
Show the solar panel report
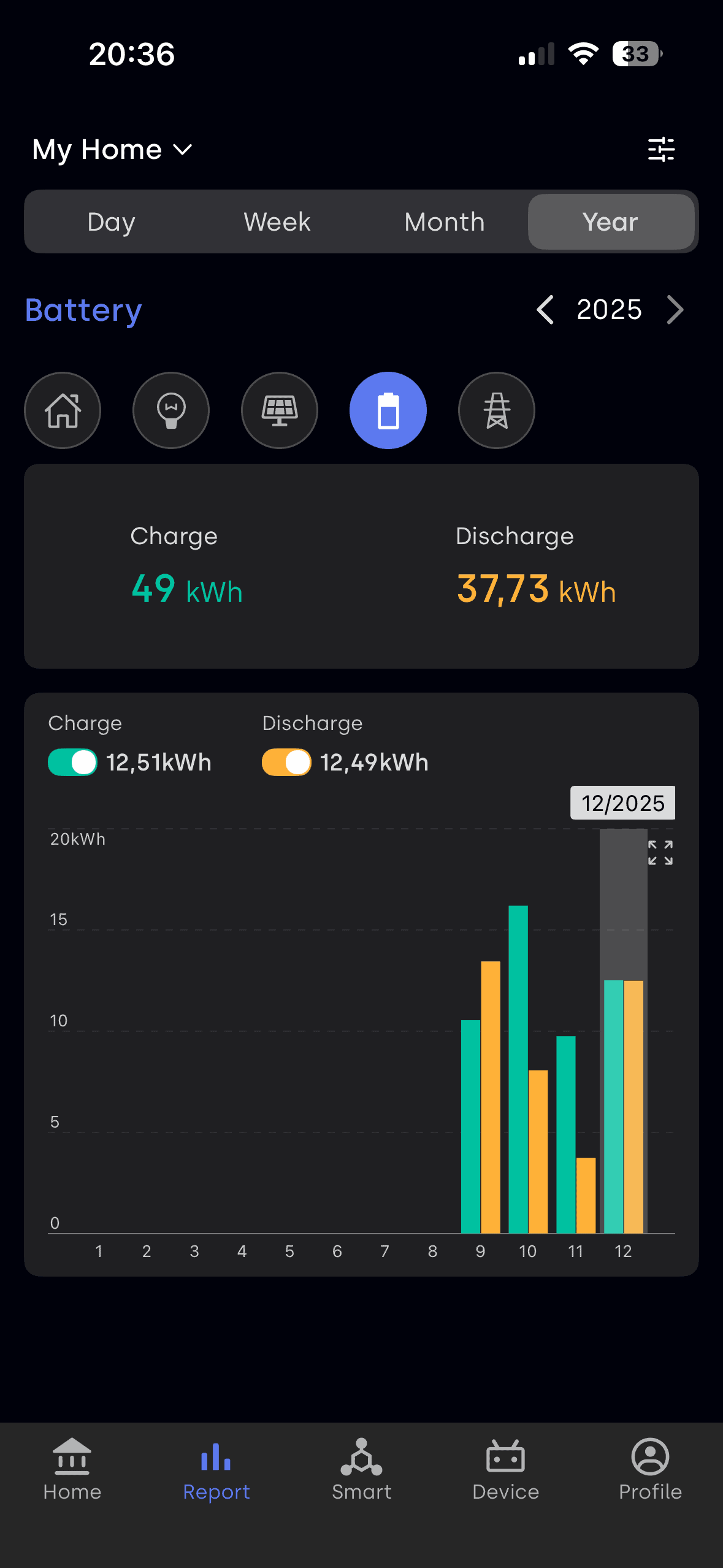280,410
